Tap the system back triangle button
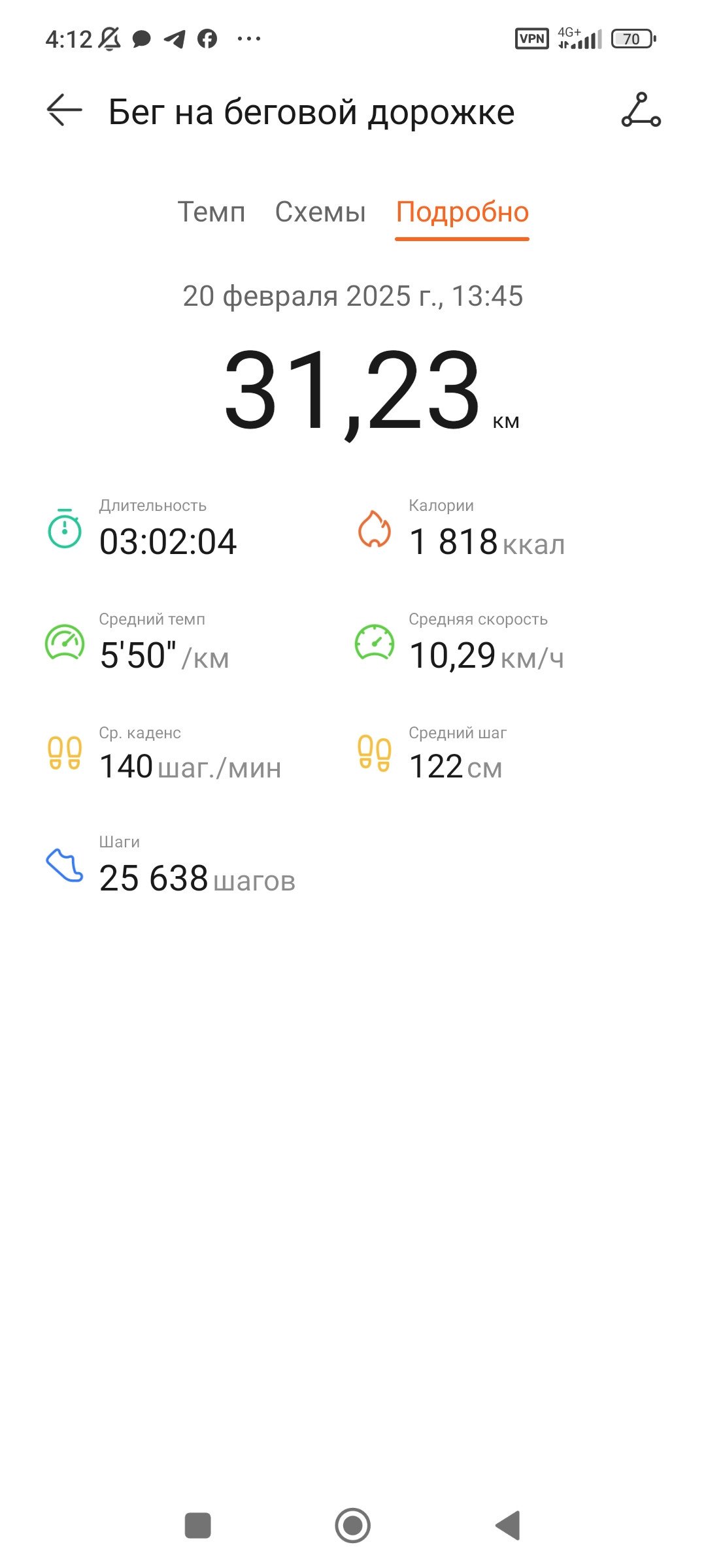Image resolution: width=706 pixels, height=1568 pixels. [x=508, y=1526]
